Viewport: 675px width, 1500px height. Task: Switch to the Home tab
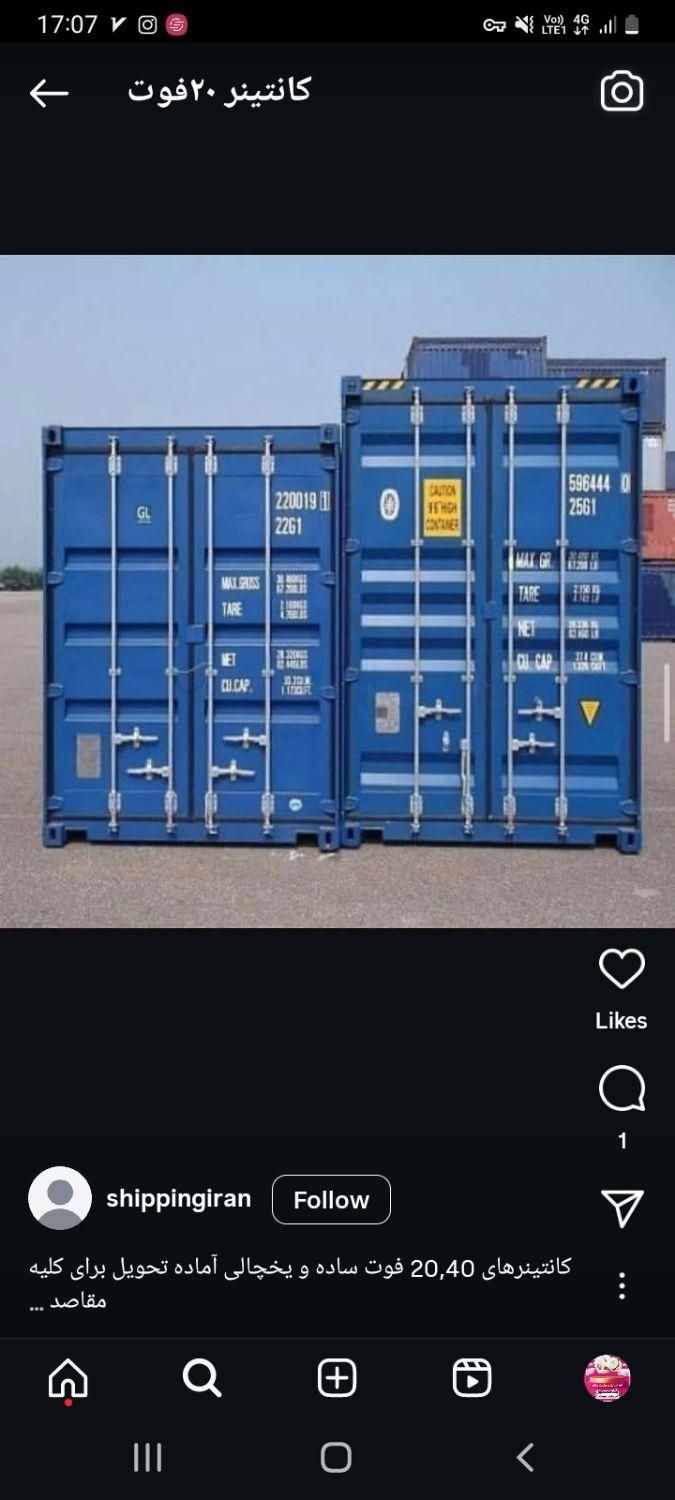[68, 1378]
